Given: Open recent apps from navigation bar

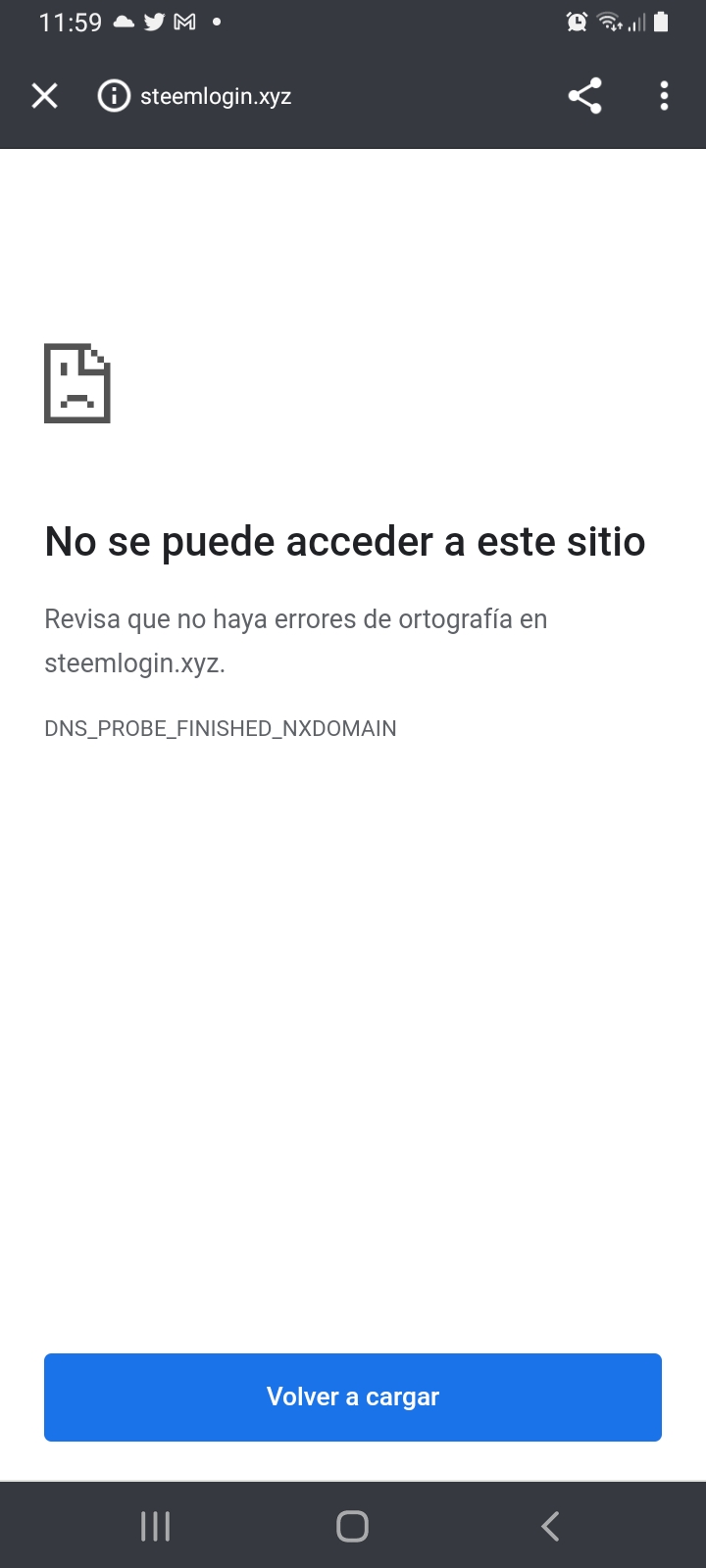Looking at the screenshot, I should coord(156,1526).
